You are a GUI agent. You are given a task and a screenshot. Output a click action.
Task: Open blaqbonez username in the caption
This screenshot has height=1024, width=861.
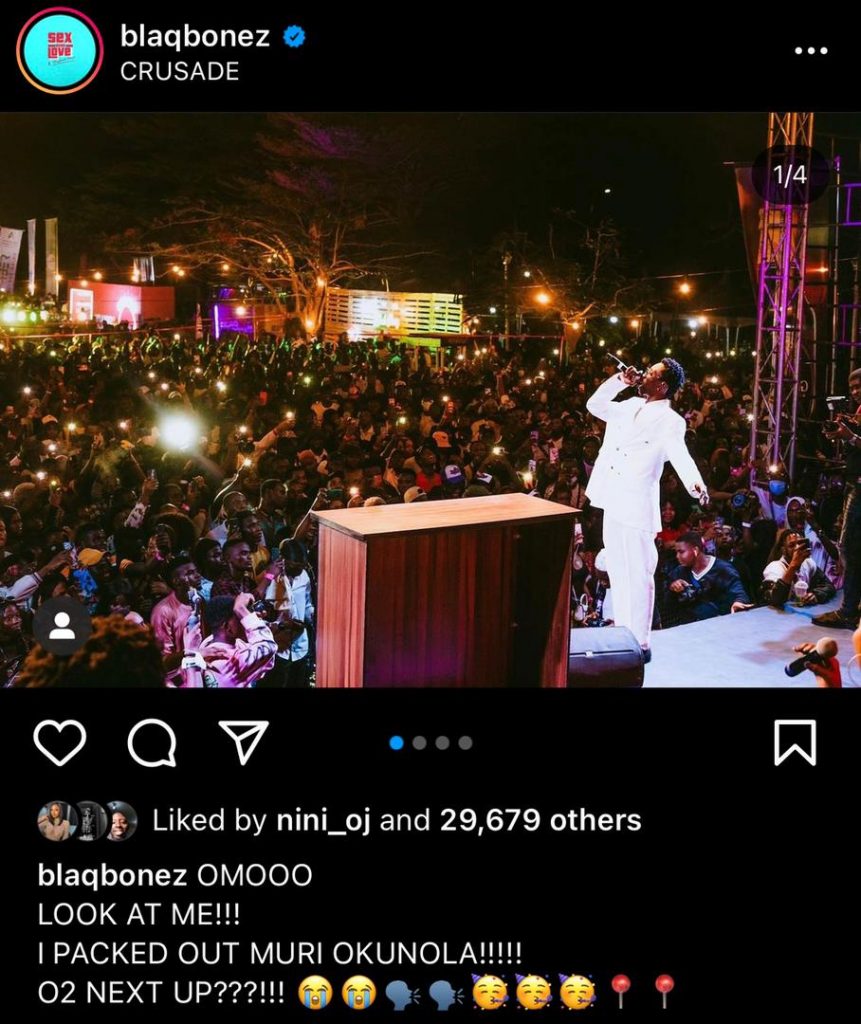[x=112, y=875]
